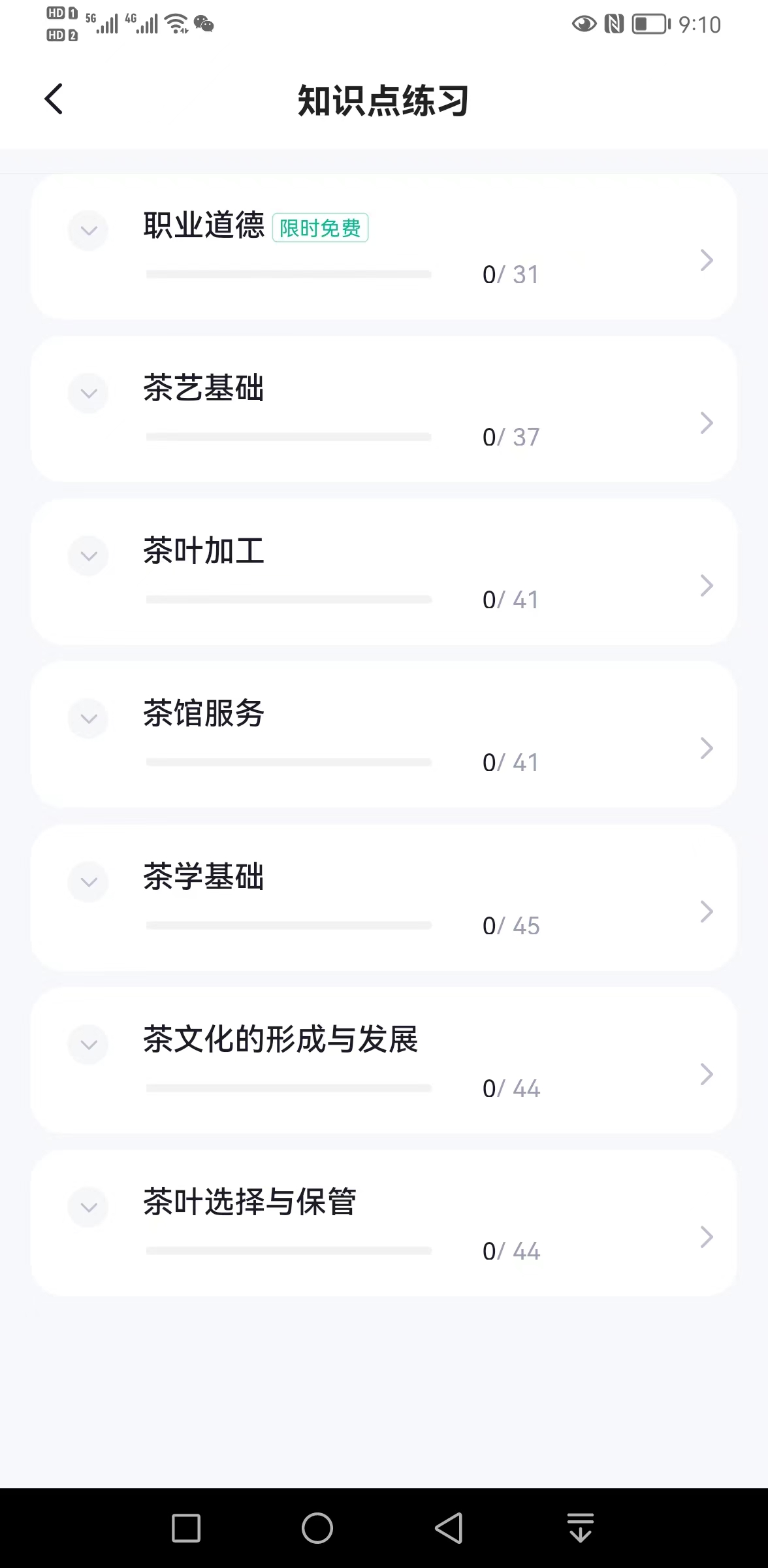Tap the 限时免费 badge

321,228
